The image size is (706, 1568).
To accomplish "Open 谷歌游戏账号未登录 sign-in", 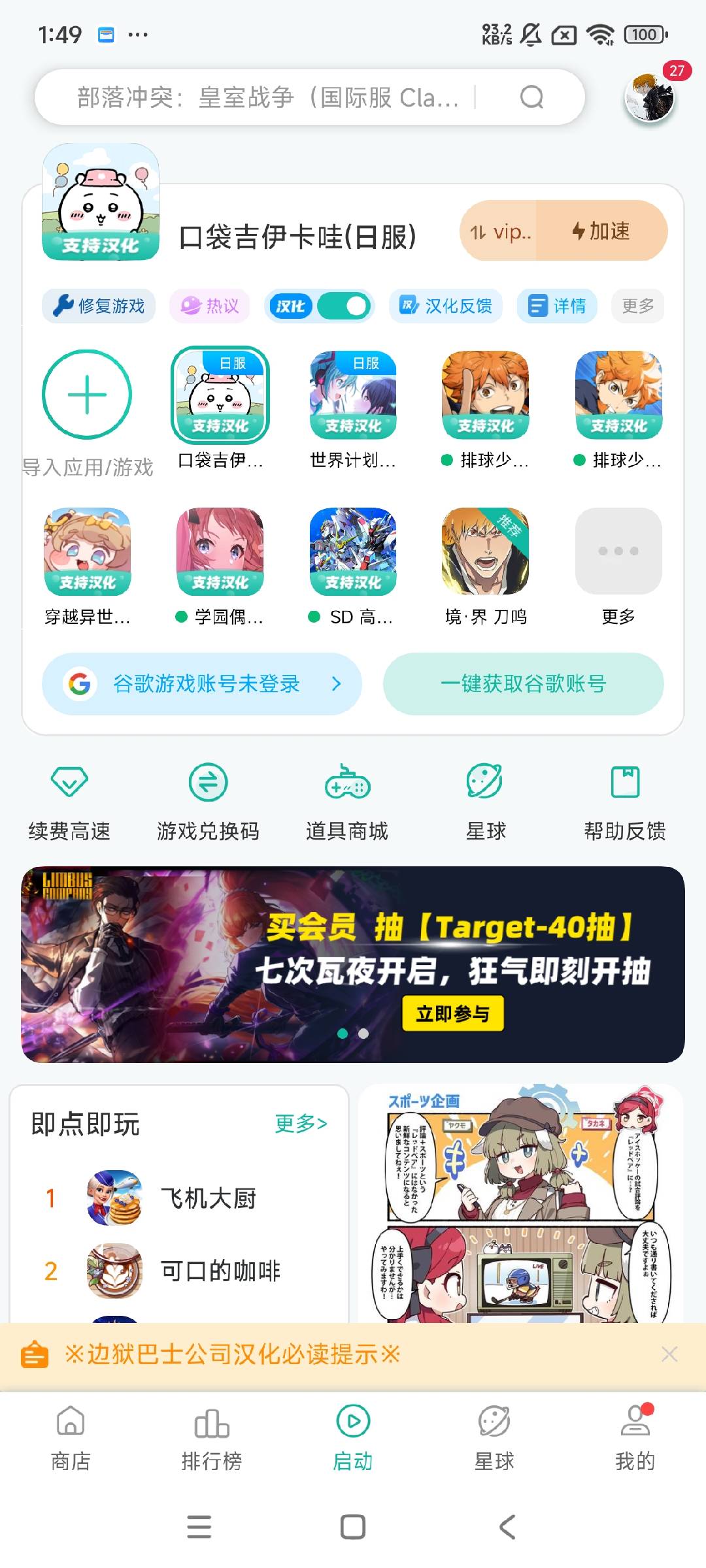I will click(x=202, y=684).
